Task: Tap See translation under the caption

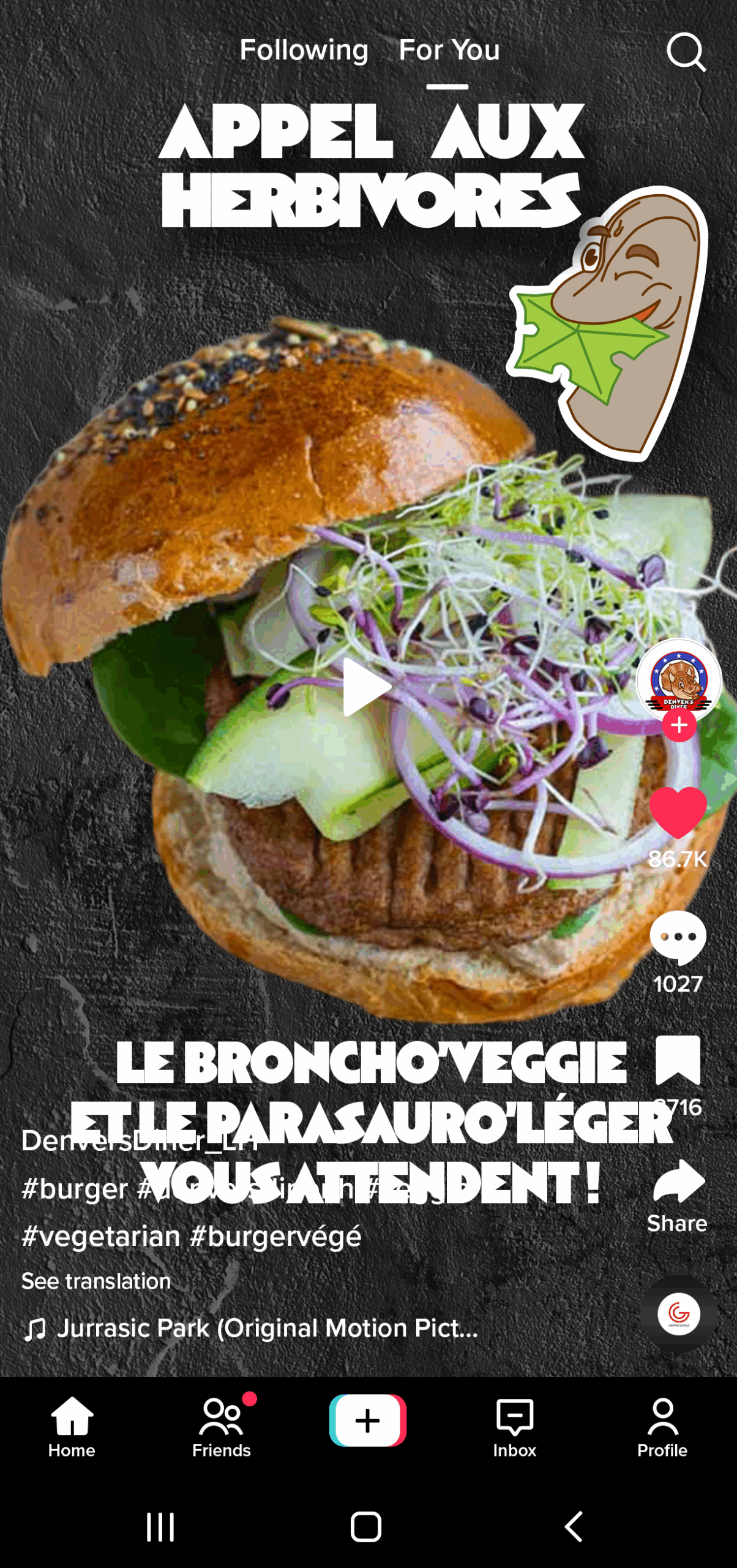Action: (96, 1281)
